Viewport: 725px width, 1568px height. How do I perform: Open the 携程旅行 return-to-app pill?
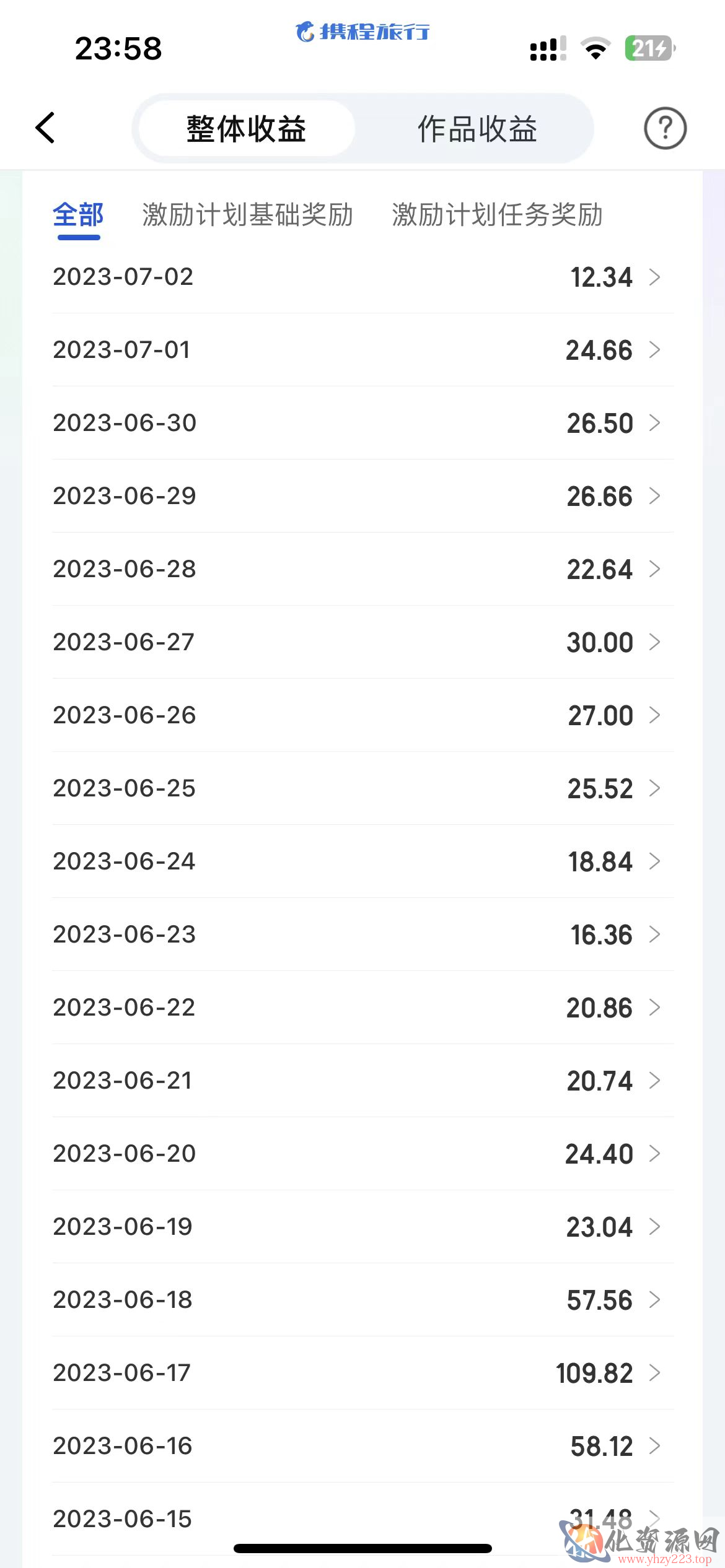362,31
